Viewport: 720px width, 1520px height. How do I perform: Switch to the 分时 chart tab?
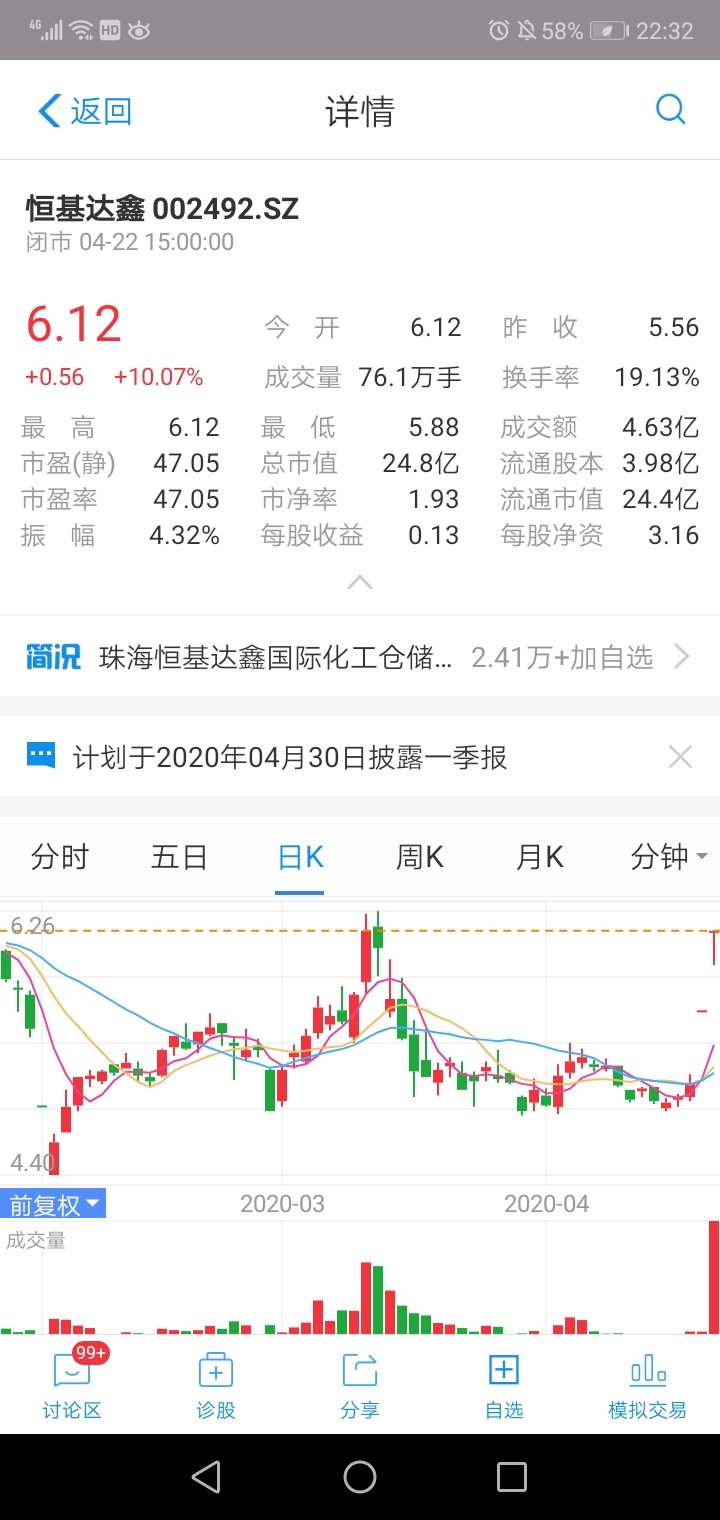(x=60, y=857)
